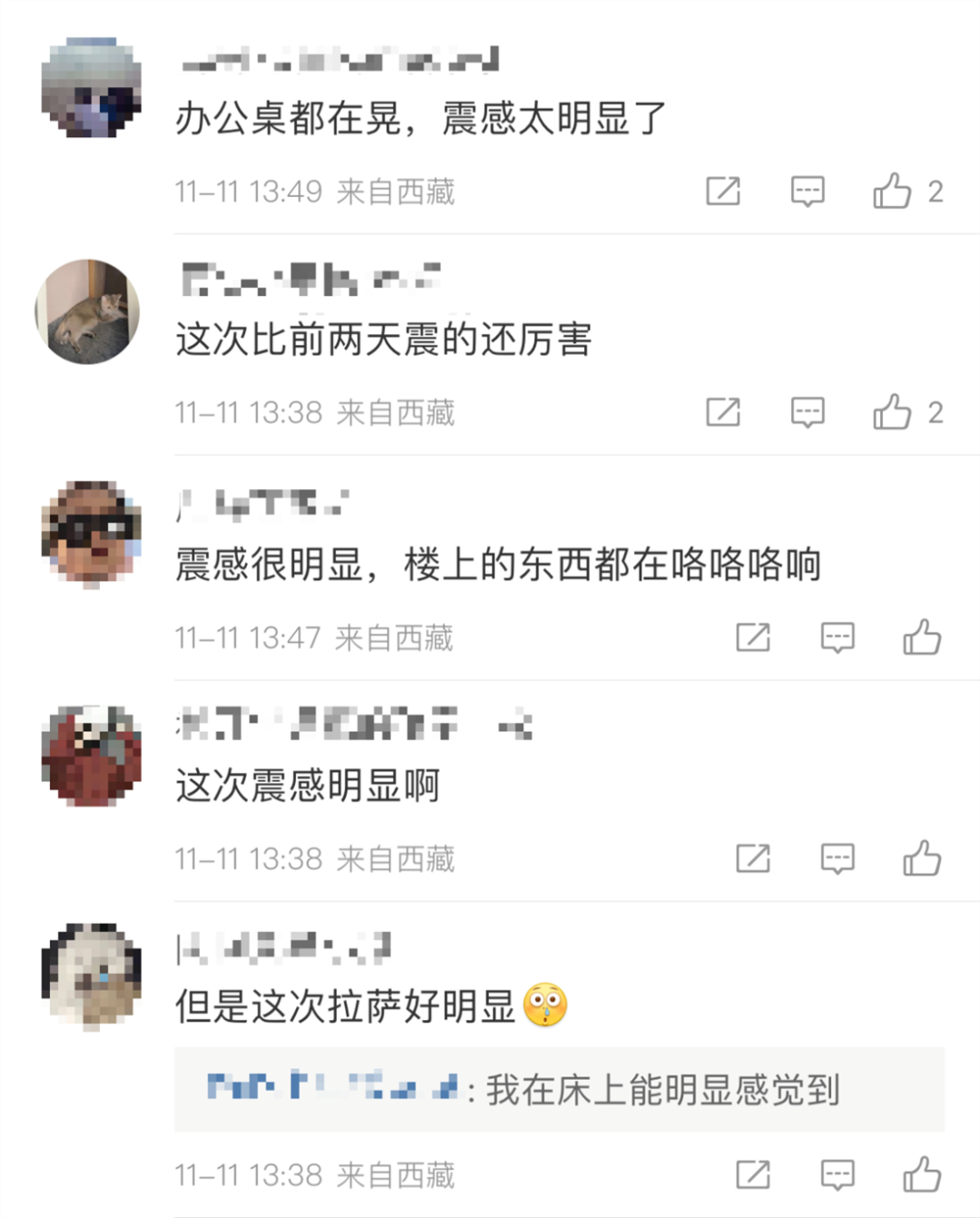980x1218 pixels.
Task: Reply to the comment 这次震感明显啊
Action: (837, 858)
